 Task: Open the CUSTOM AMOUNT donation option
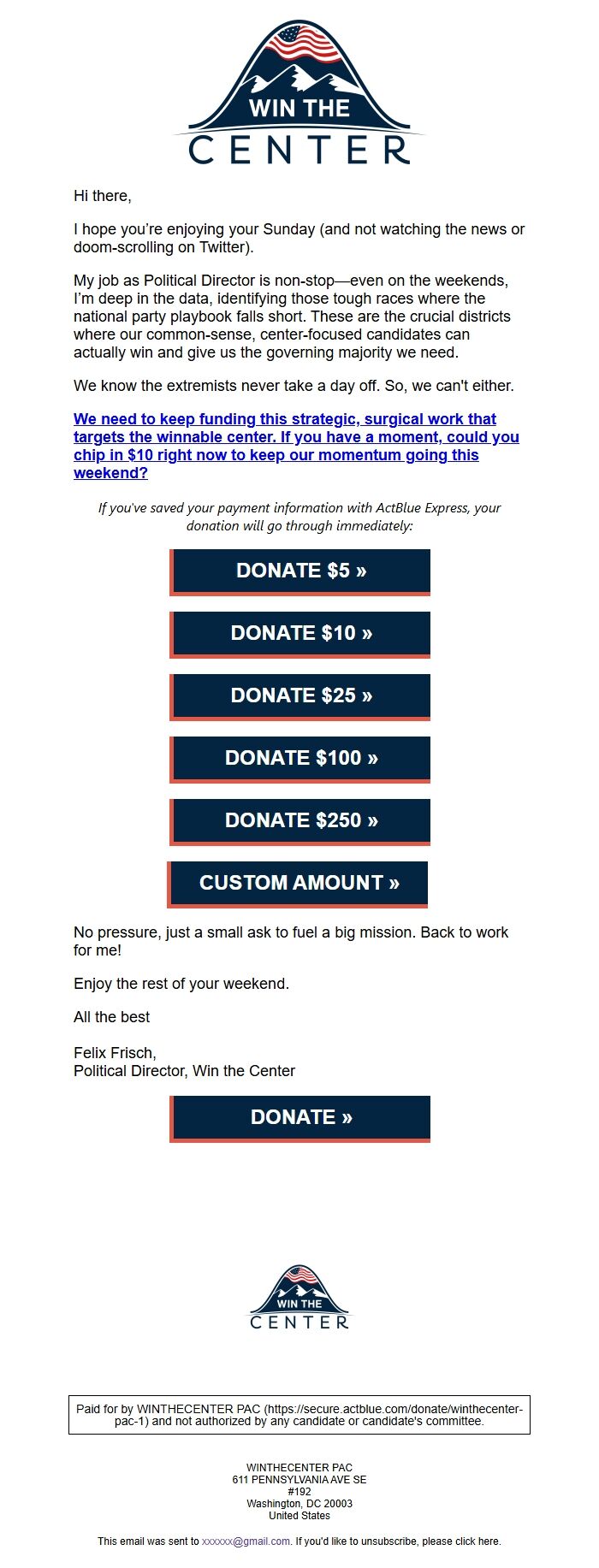[x=297, y=884]
